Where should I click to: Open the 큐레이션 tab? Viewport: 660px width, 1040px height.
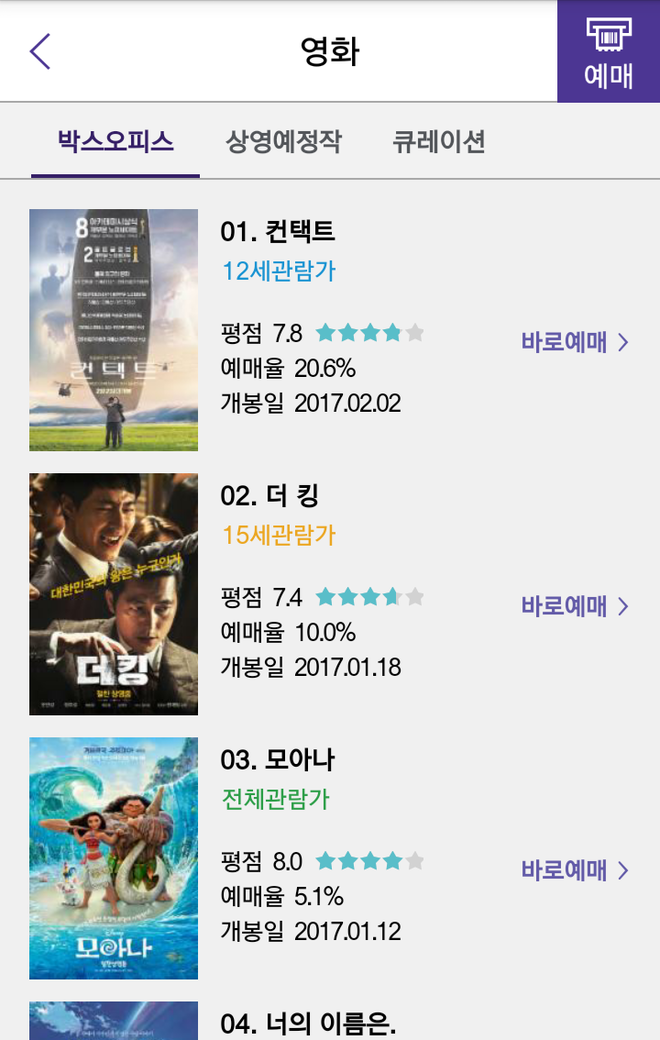click(439, 142)
